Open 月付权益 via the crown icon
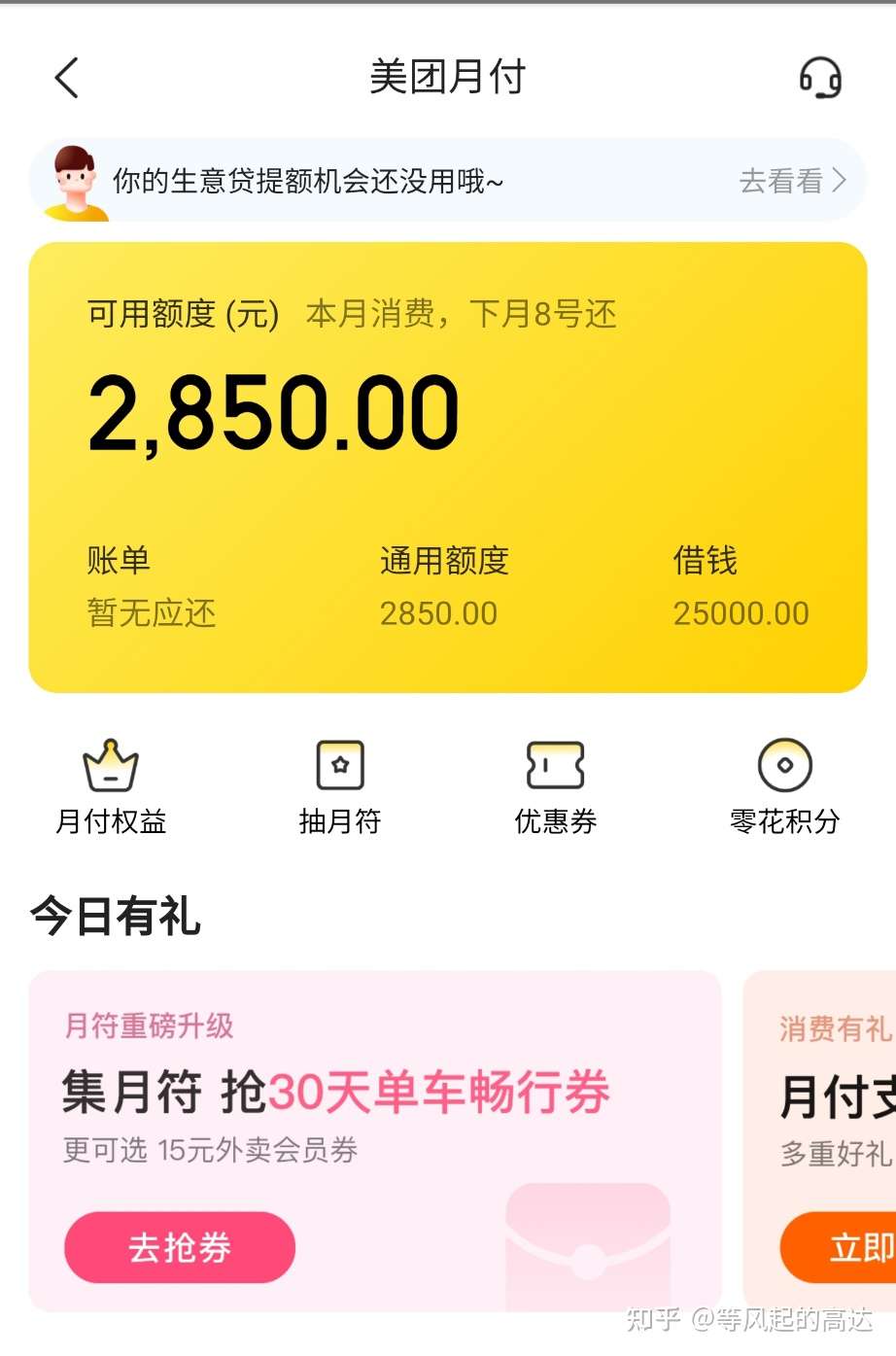 (110, 787)
